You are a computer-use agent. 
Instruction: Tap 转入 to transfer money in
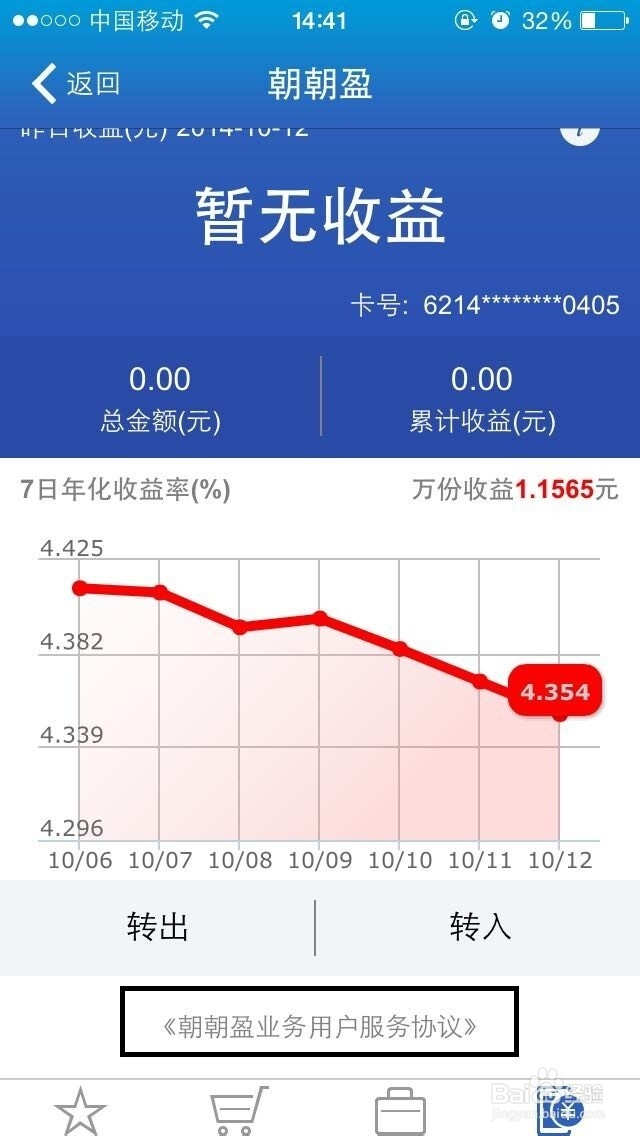point(479,927)
